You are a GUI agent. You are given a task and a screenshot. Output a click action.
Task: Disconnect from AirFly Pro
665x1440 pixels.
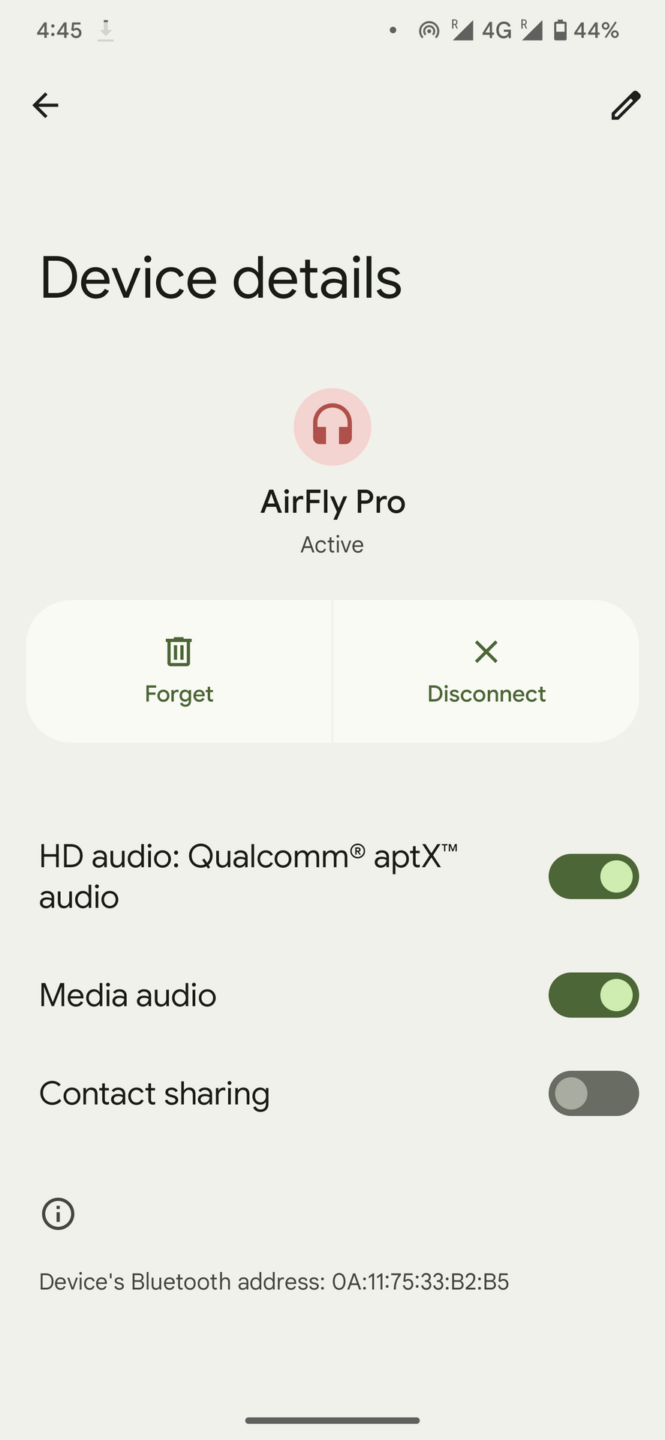coord(486,671)
